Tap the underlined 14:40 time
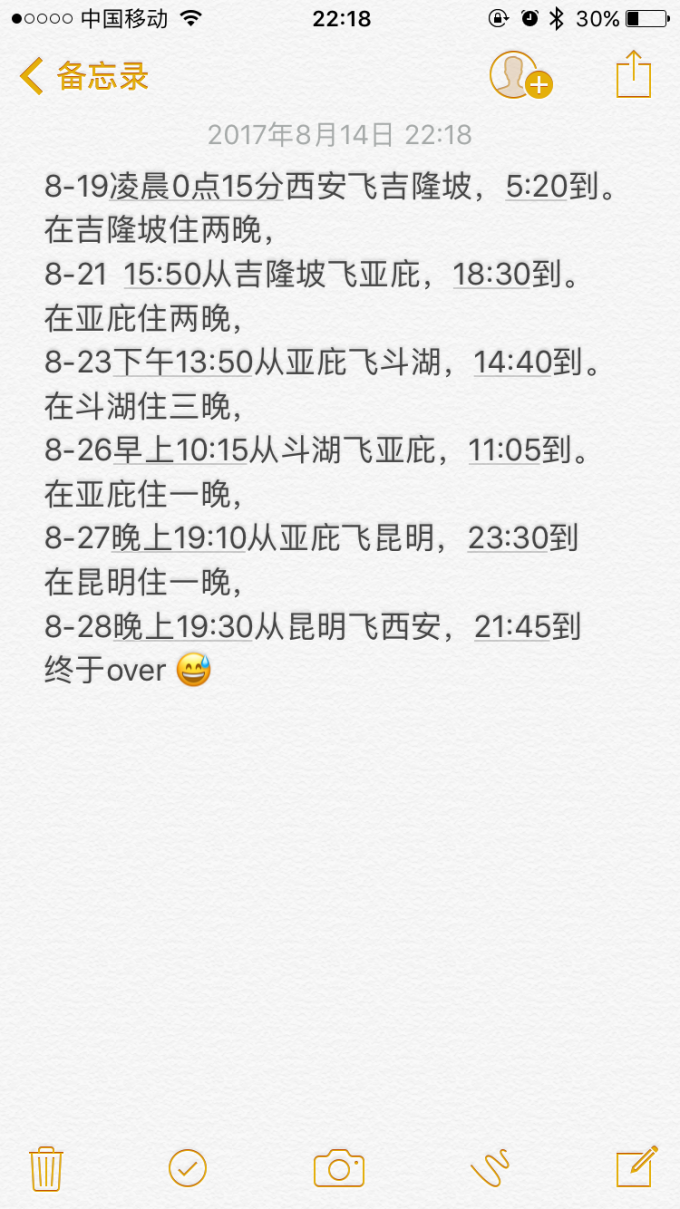680x1209 pixels. tap(513, 362)
